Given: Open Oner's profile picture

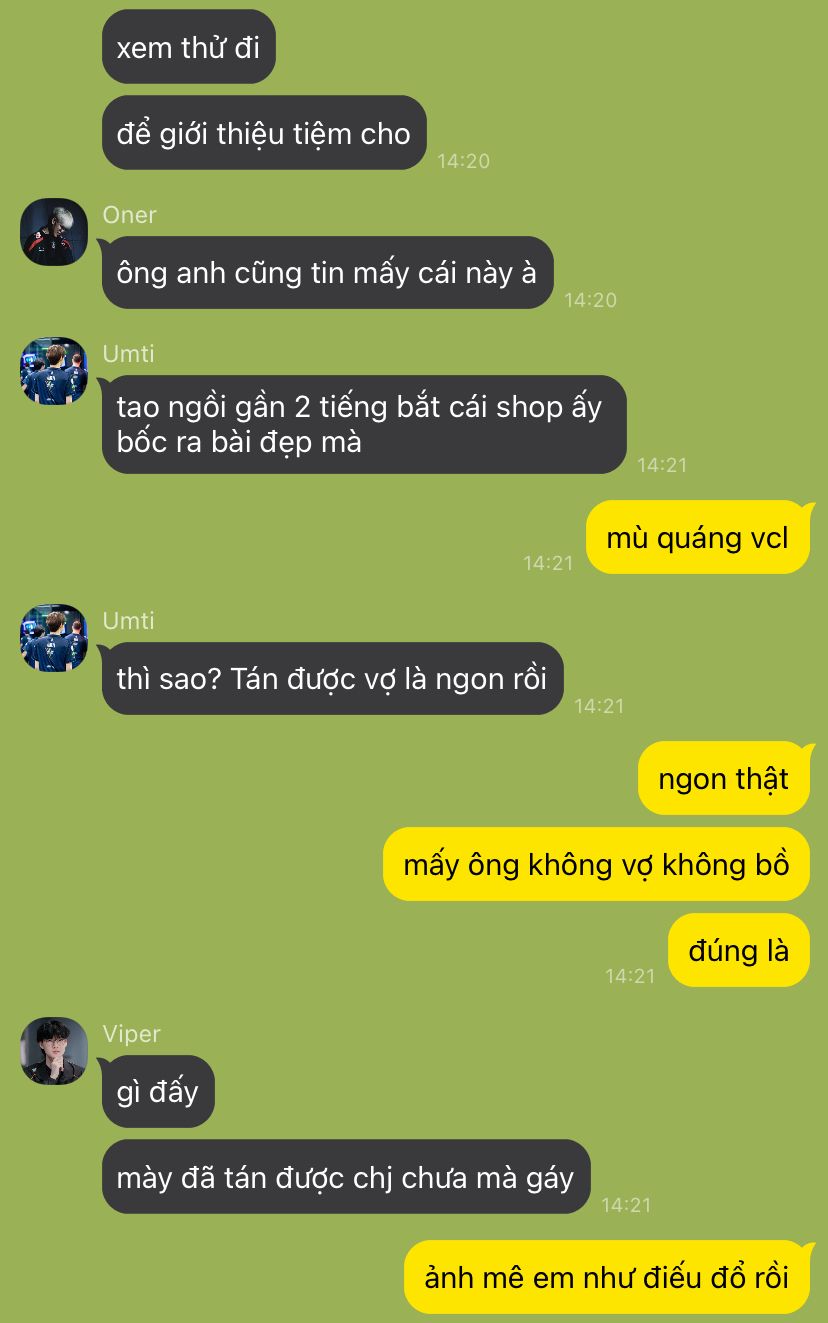Looking at the screenshot, I should [54, 232].
